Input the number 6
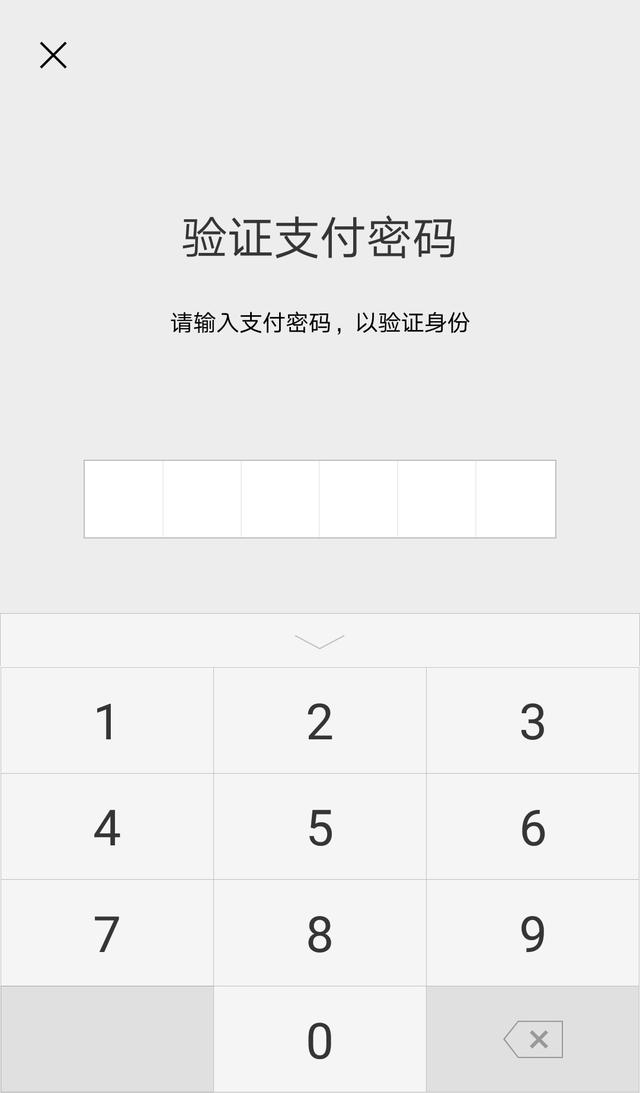Image resolution: width=640 pixels, height=1093 pixels. click(x=533, y=827)
